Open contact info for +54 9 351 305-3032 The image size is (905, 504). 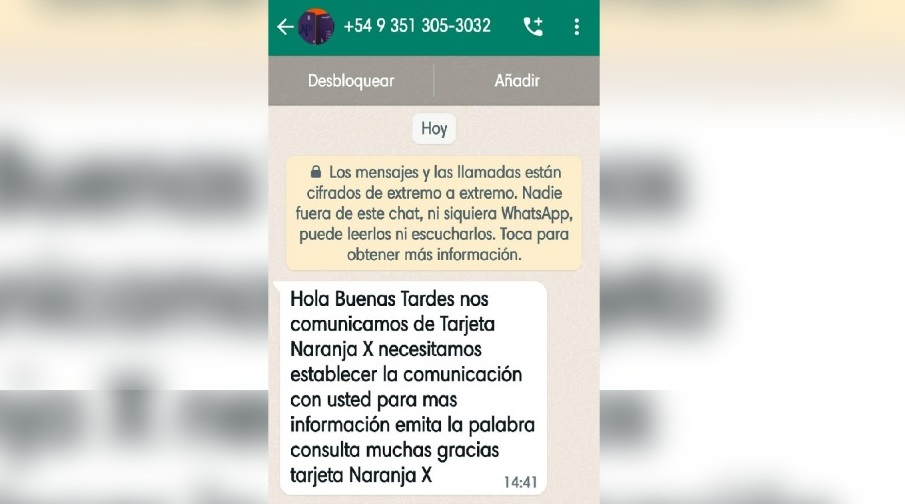click(x=416, y=27)
